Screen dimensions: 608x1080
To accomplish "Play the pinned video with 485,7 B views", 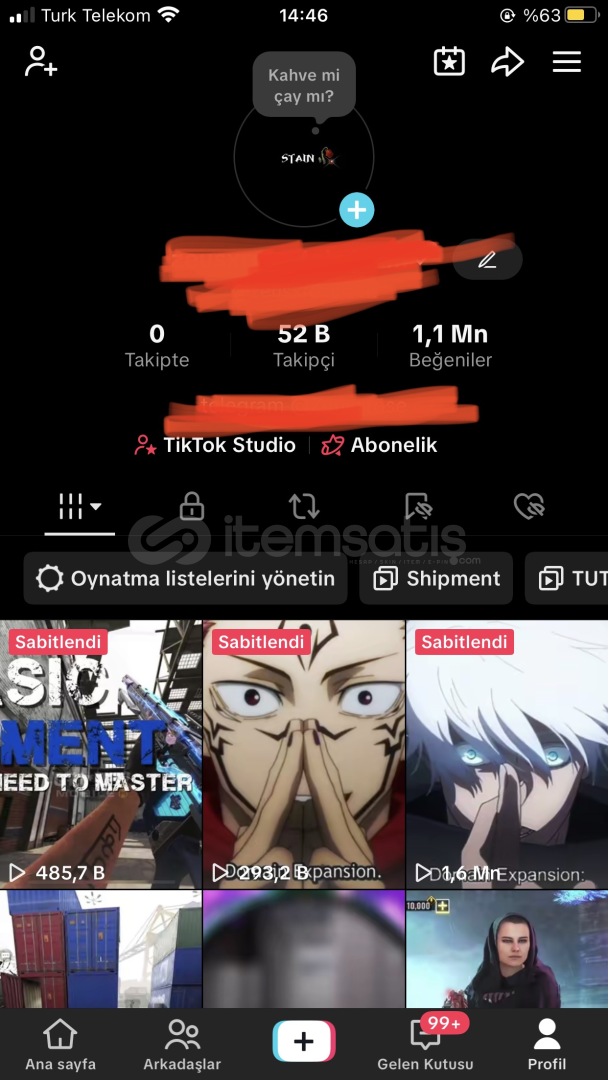I will click(x=101, y=754).
